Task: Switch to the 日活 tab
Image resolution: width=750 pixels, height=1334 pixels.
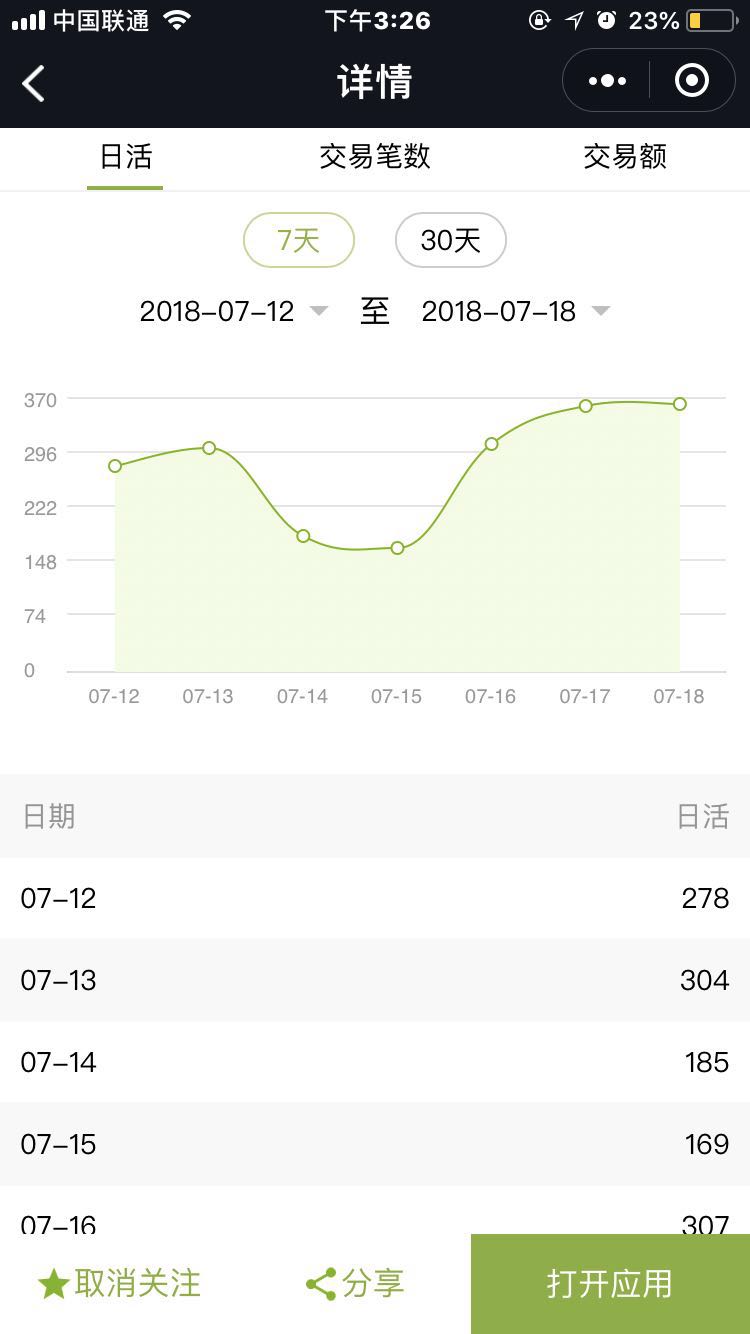Action: (125, 157)
